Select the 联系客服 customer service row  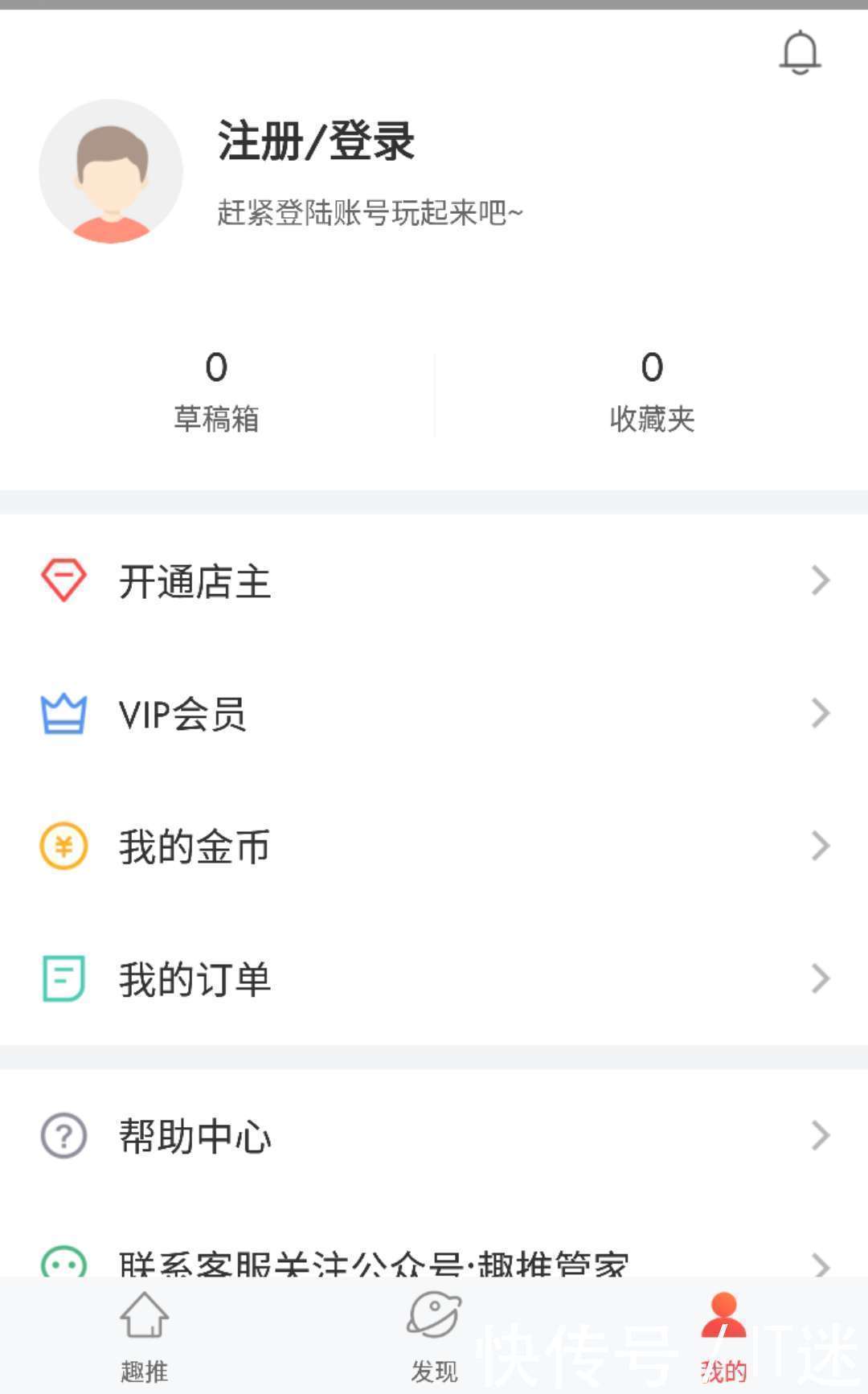(434, 1262)
